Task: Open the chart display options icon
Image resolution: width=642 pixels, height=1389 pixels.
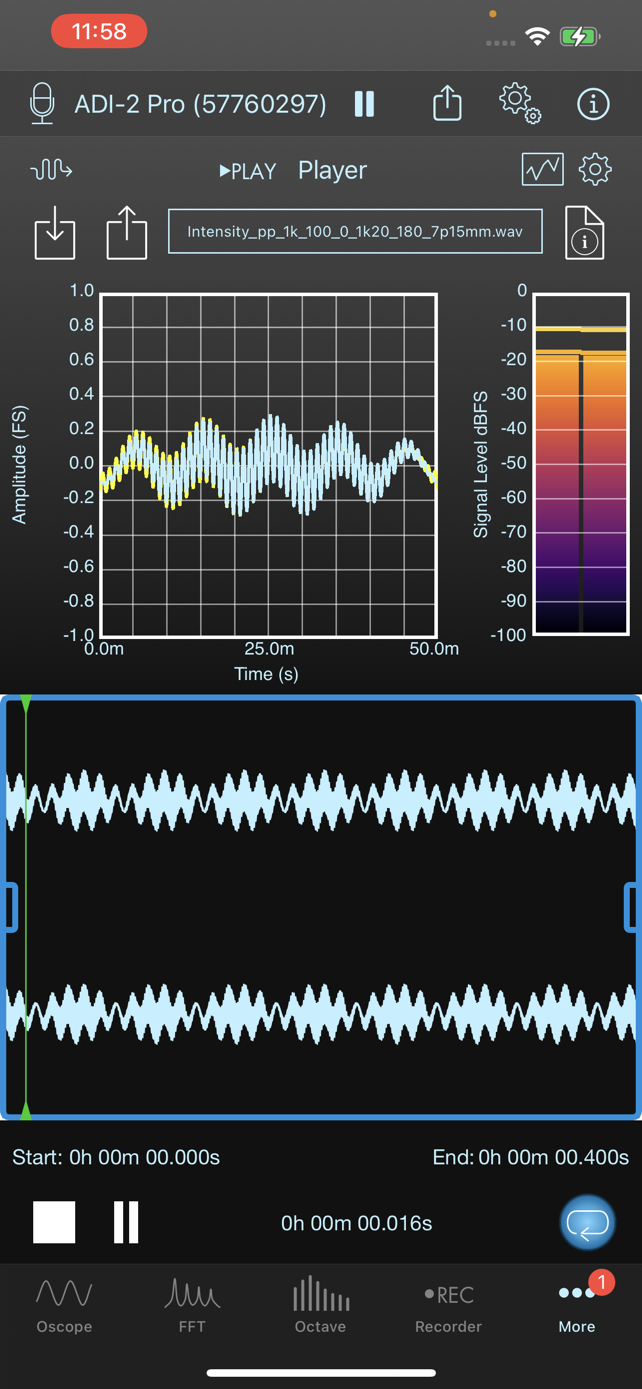Action: [x=543, y=169]
